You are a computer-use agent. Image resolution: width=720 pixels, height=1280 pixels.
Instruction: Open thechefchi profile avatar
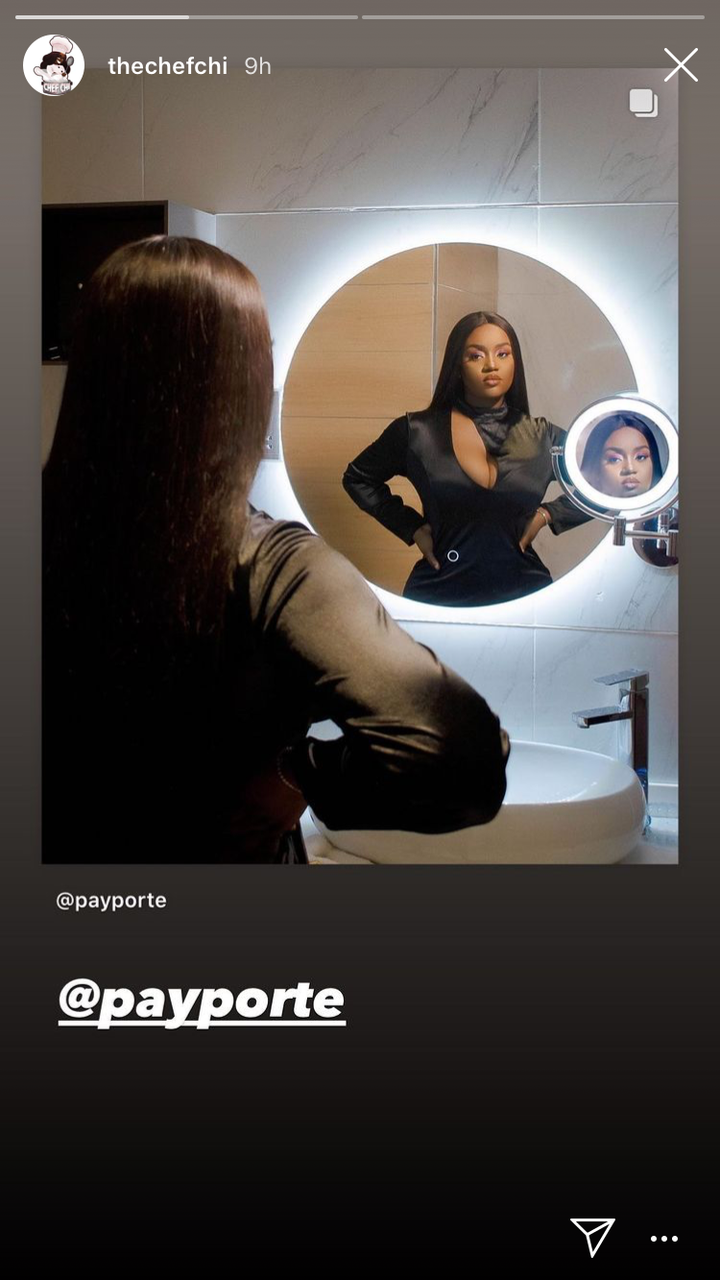point(53,66)
